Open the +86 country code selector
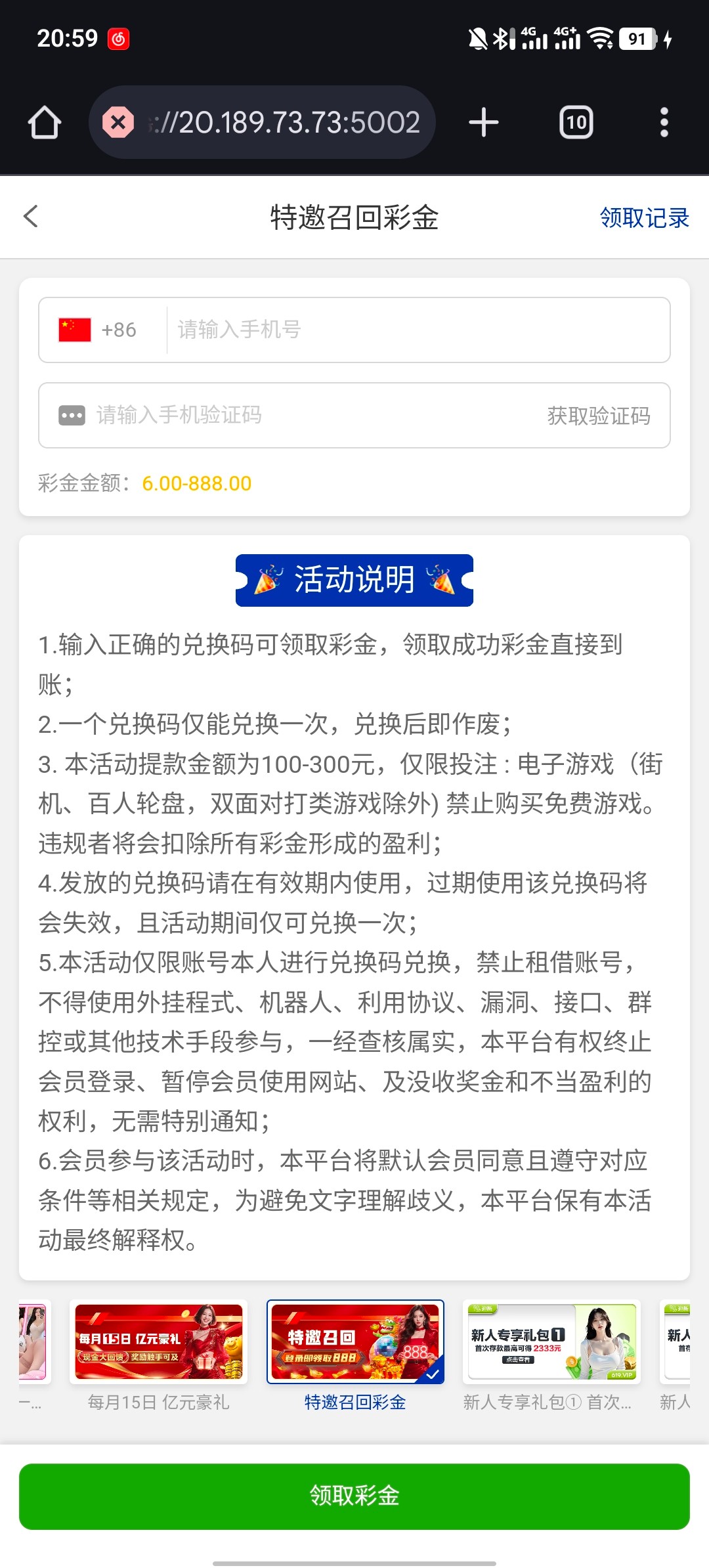 pos(98,330)
